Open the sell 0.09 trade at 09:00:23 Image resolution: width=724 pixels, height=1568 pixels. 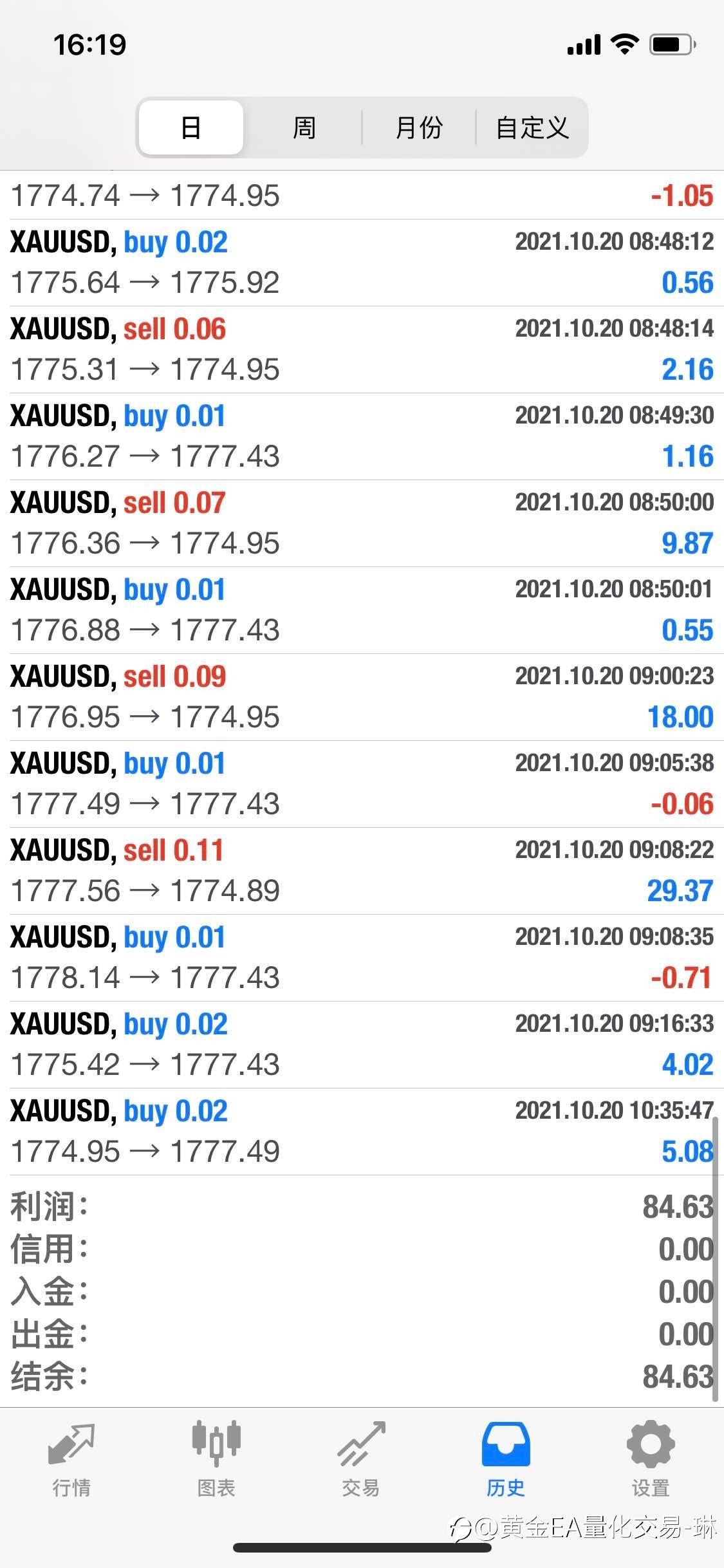click(x=362, y=697)
